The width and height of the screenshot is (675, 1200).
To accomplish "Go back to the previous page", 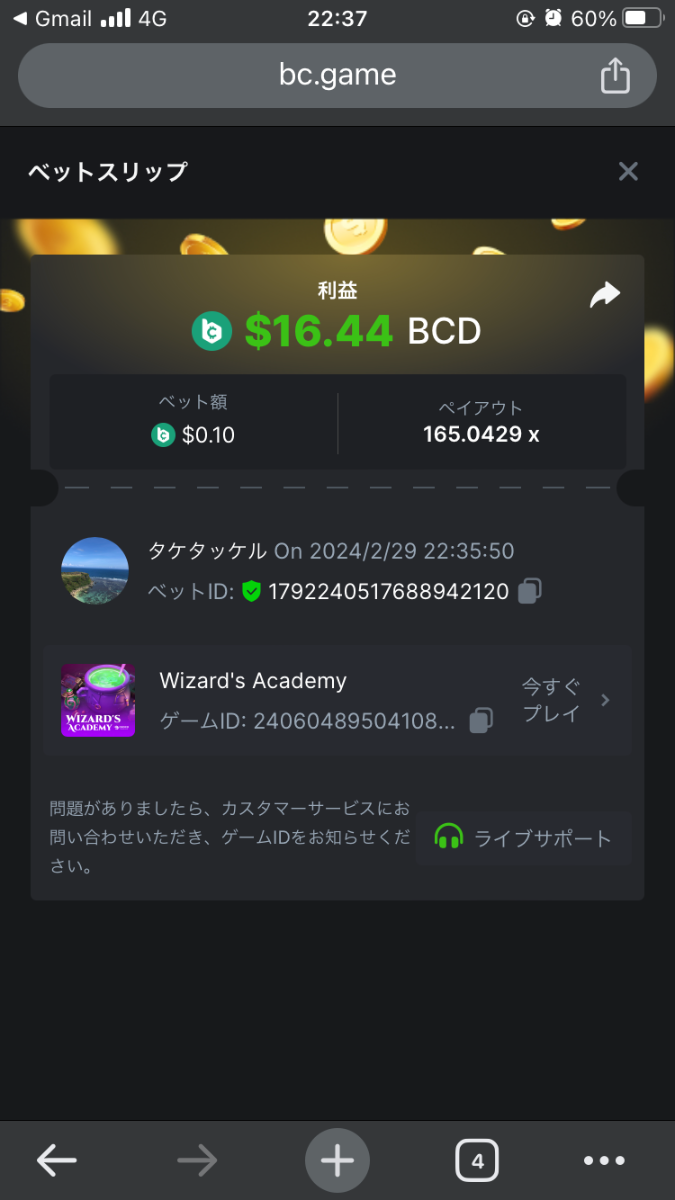I will pyautogui.click(x=57, y=1160).
